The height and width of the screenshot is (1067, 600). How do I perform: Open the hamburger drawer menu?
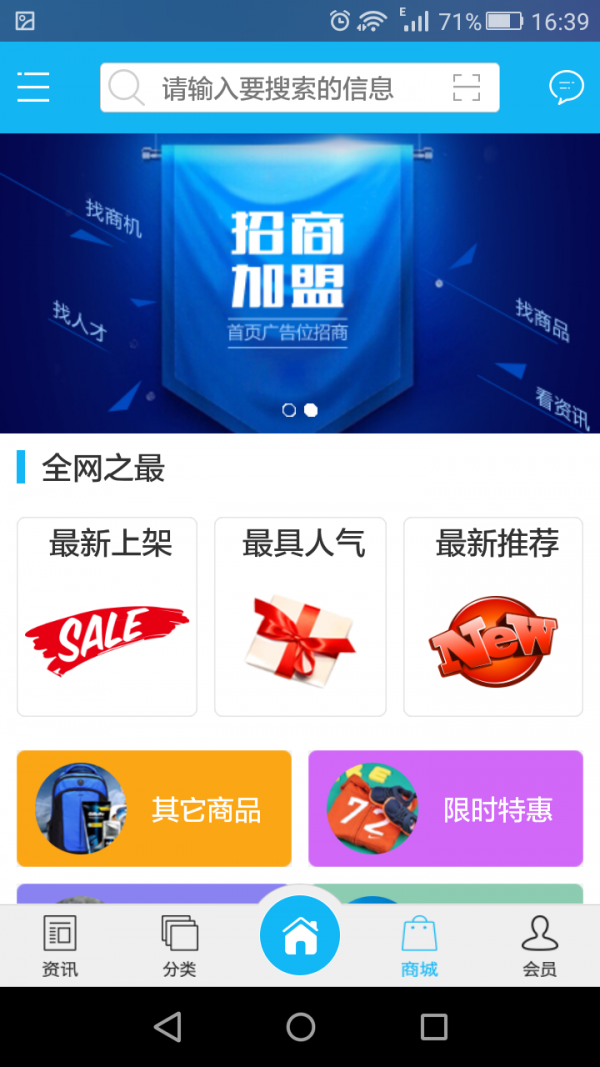tap(33, 88)
